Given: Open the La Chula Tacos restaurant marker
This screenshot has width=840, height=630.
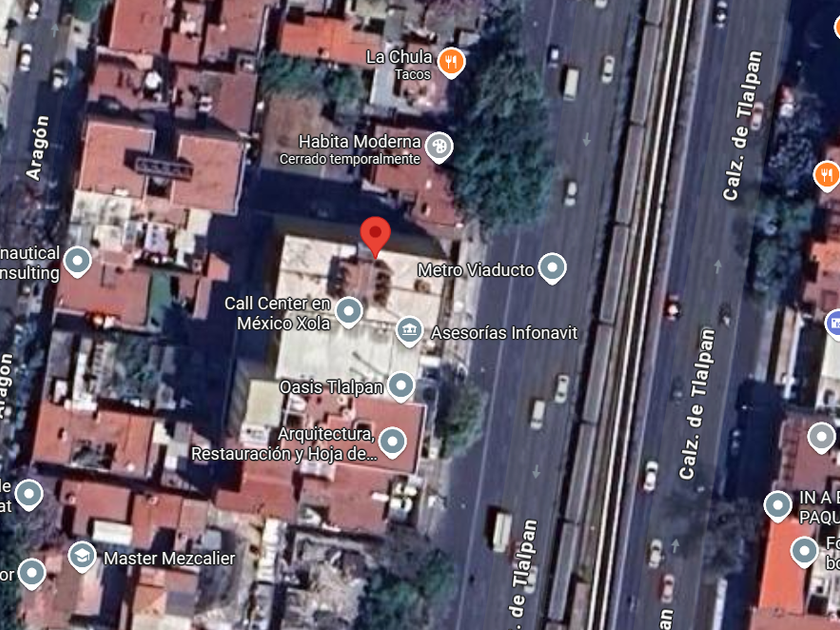Looking at the screenshot, I should click(451, 62).
